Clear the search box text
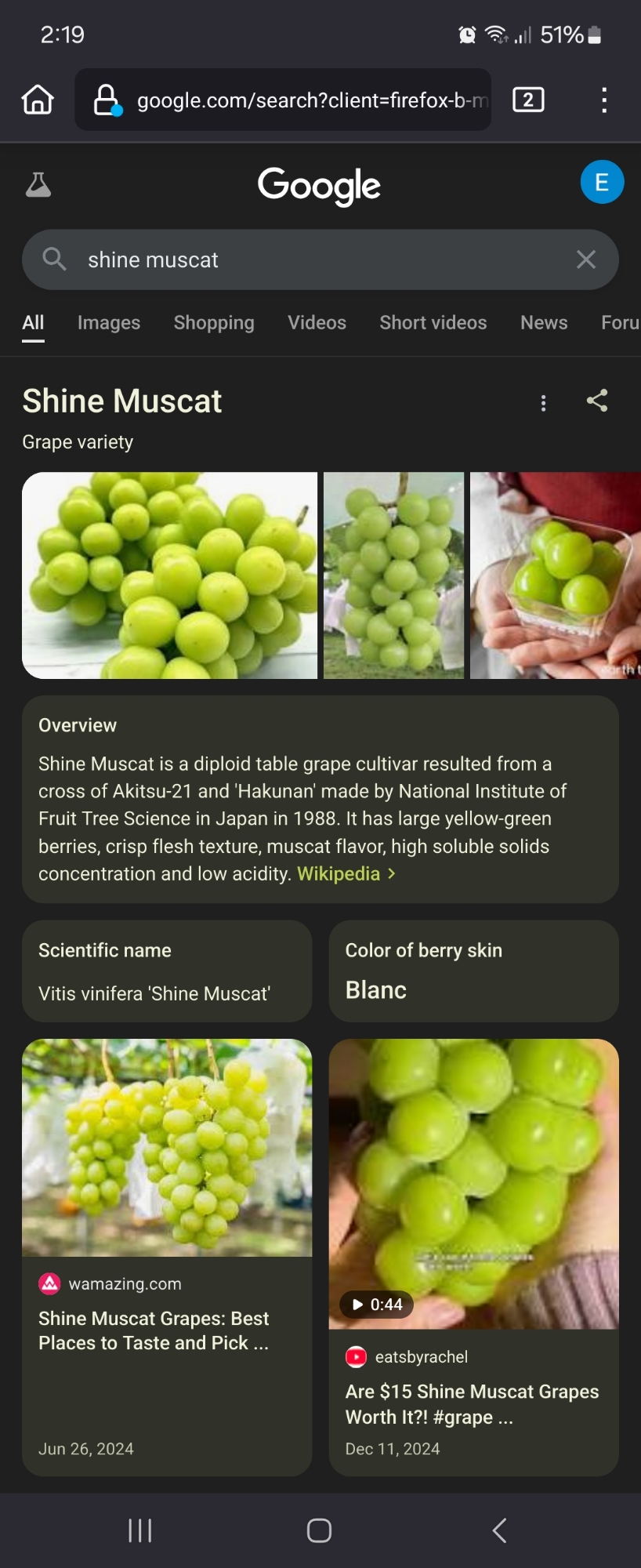Screen dimensions: 641x1568 [586, 260]
